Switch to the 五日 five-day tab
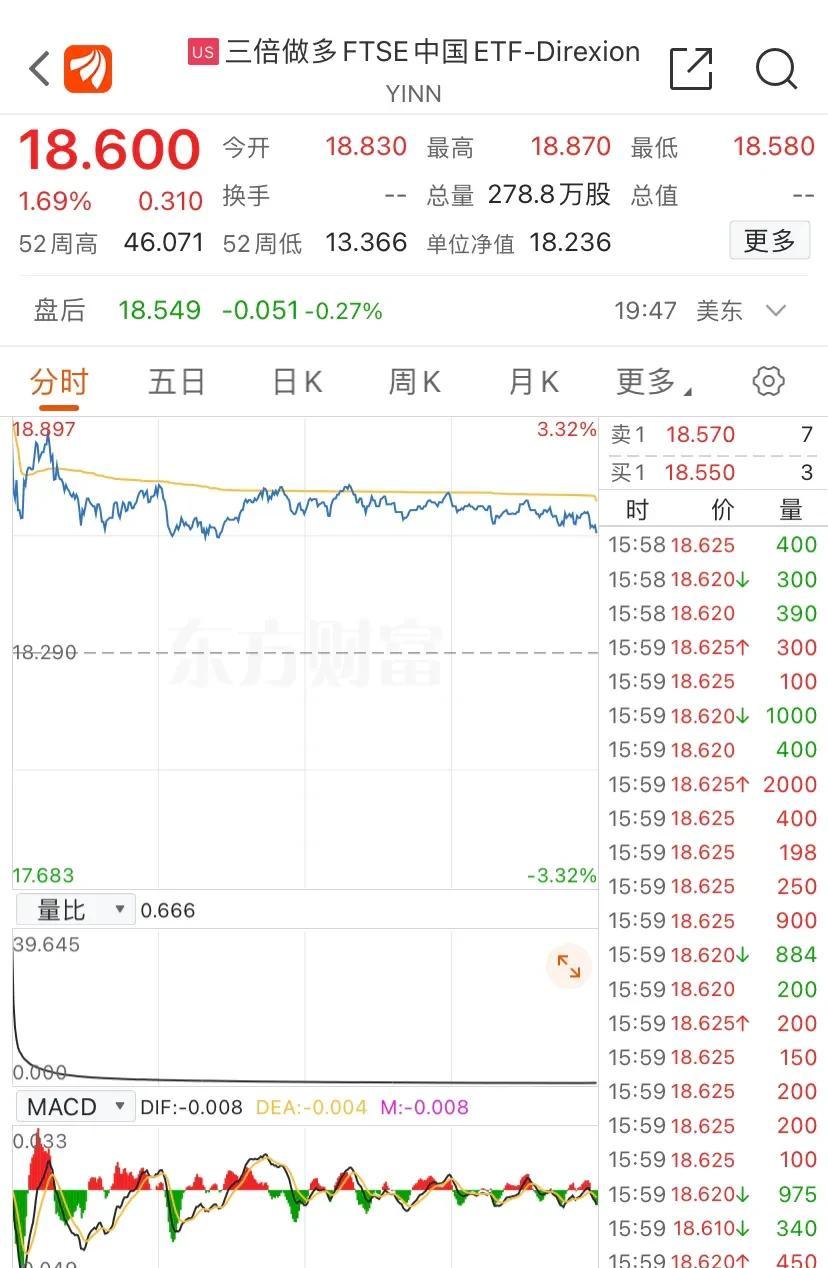The width and height of the screenshot is (828, 1268). click(x=176, y=380)
